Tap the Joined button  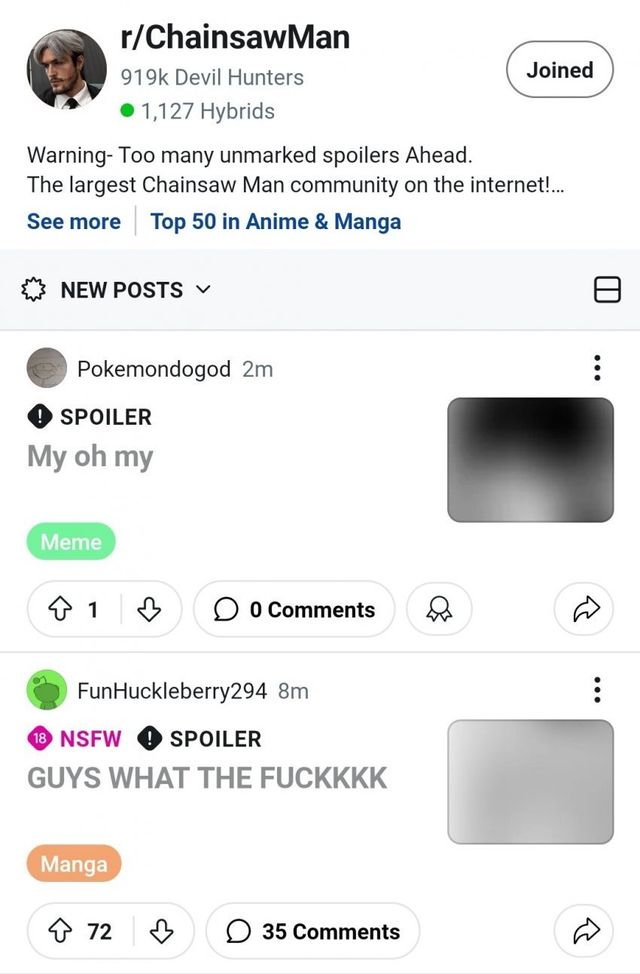point(559,70)
